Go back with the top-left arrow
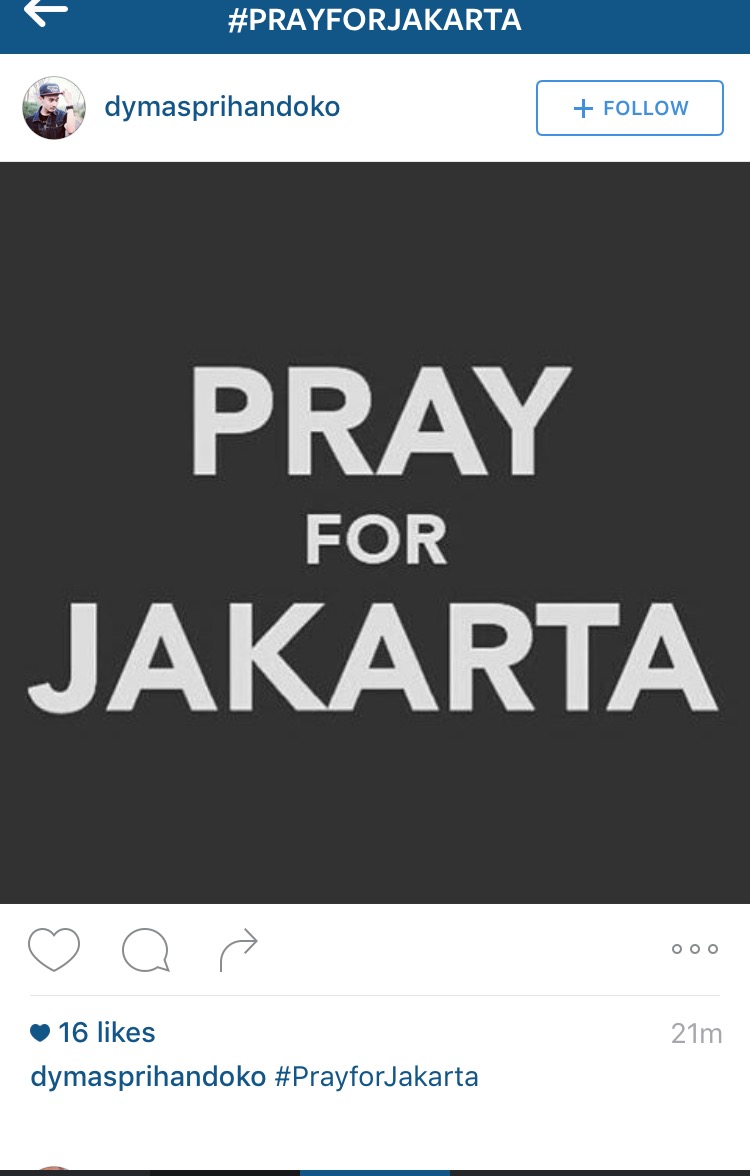 [46, 13]
